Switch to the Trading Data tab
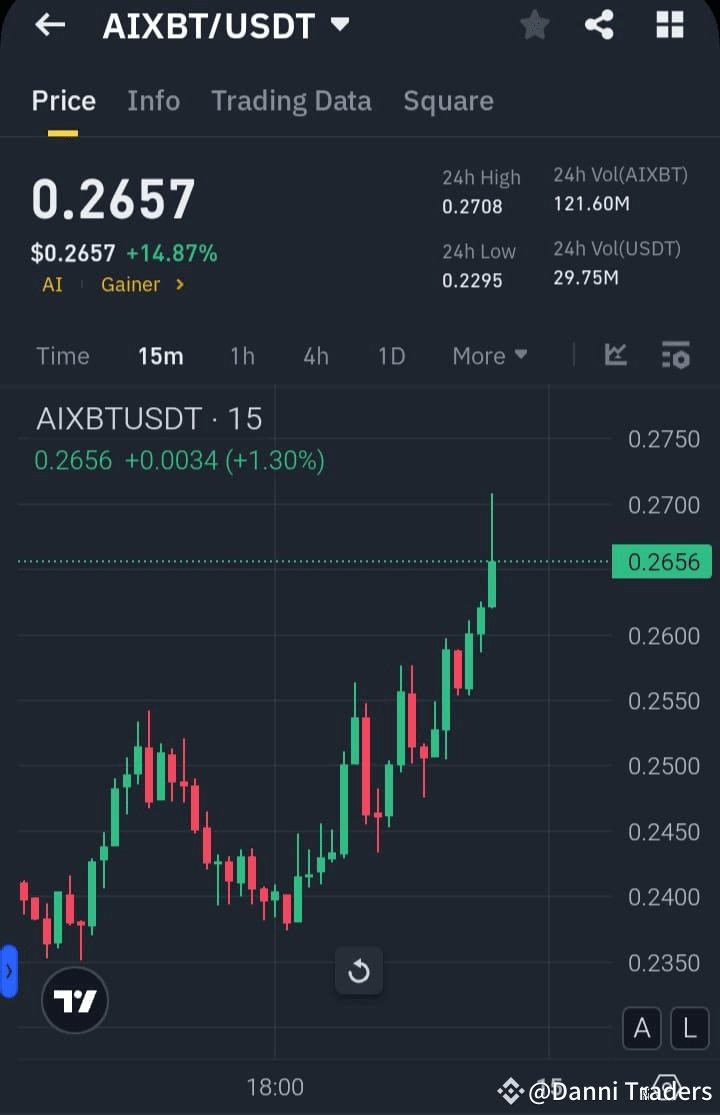Screen dimensions: 720x1115 (291, 100)
